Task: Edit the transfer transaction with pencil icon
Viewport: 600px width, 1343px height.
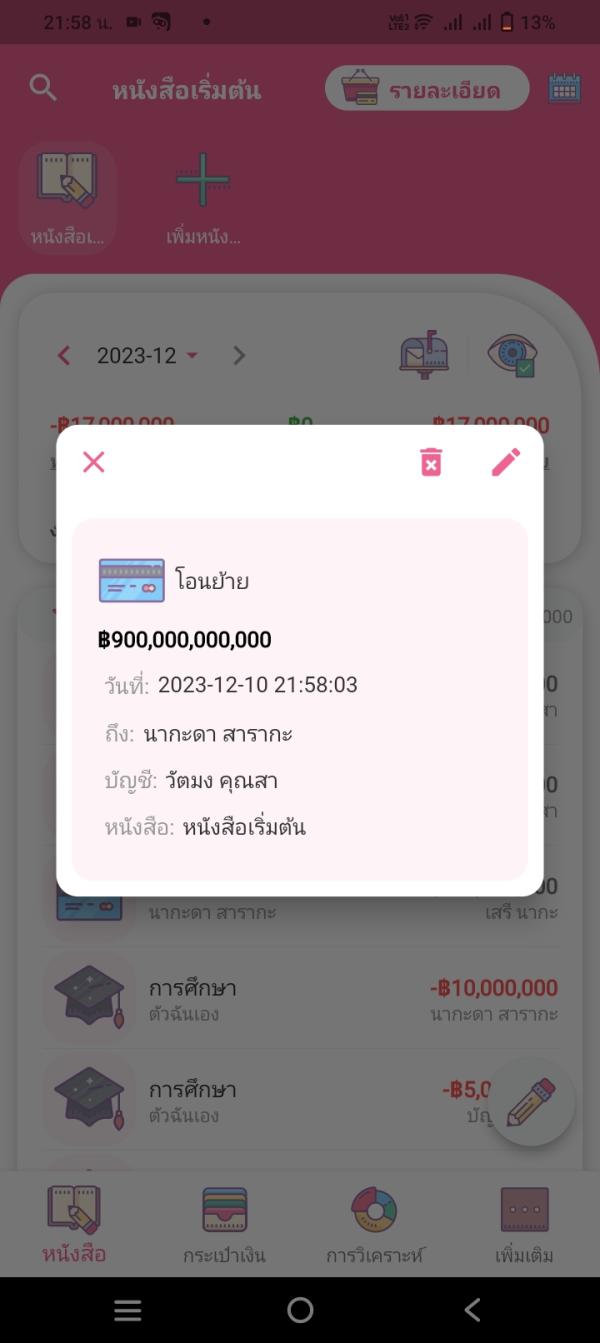Action: 506,462
